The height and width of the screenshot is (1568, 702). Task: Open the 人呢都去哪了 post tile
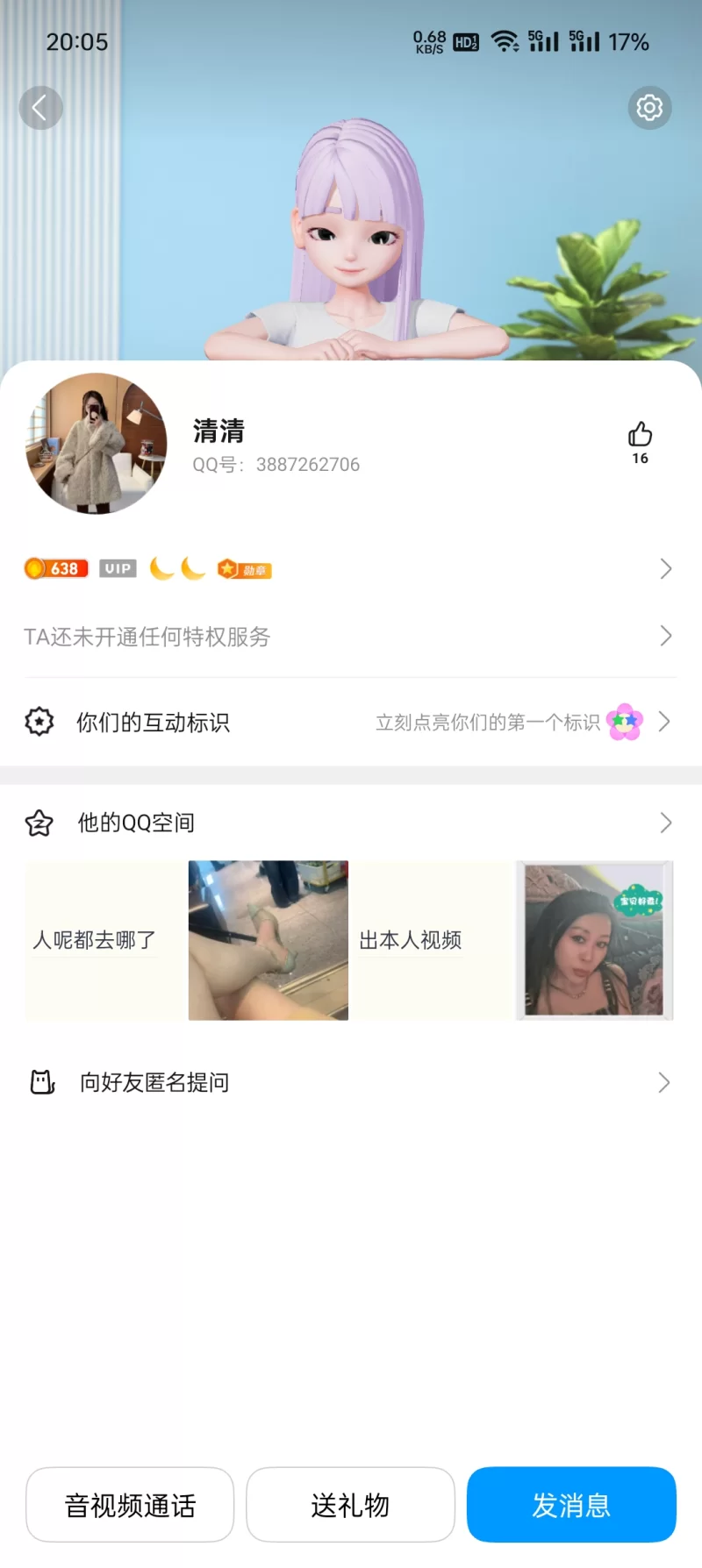104,940
